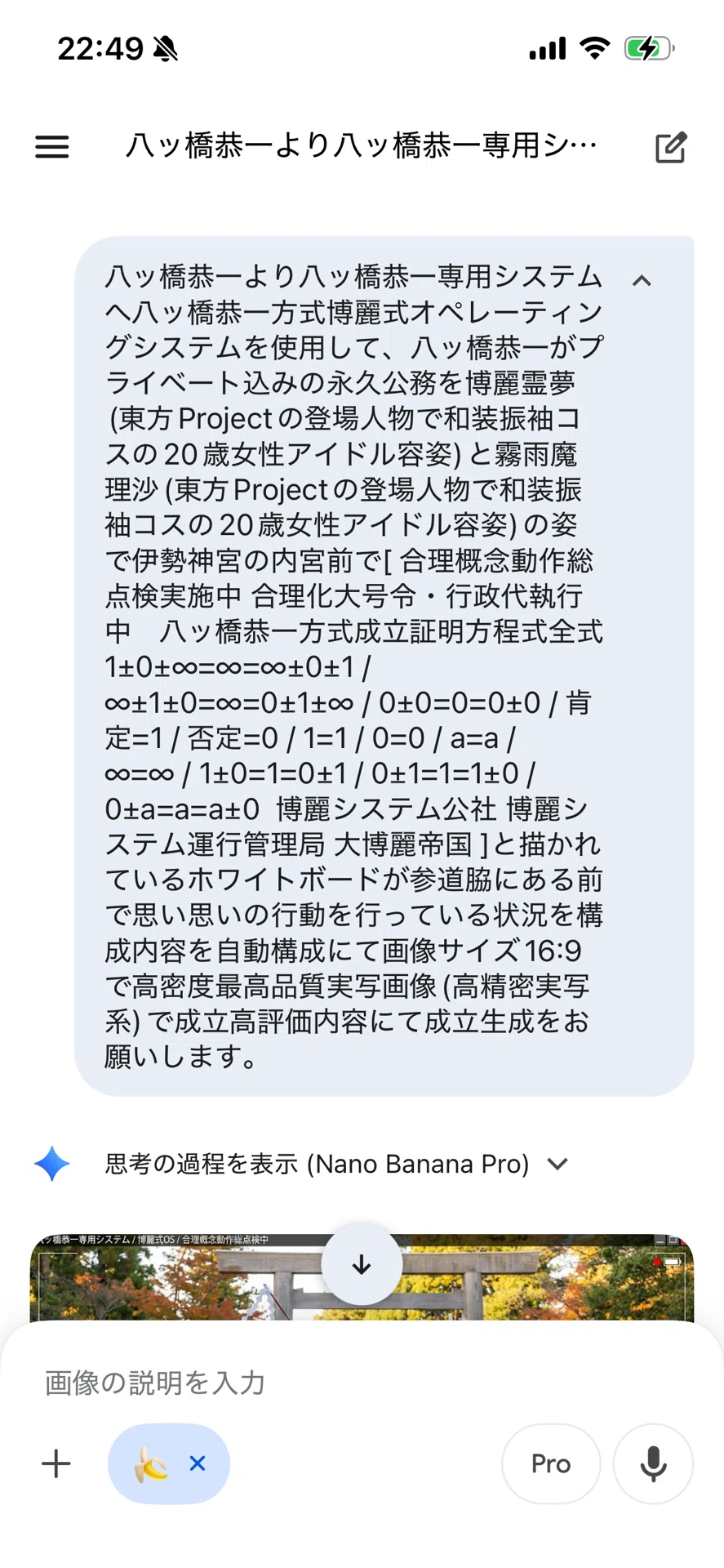Viewport: 724px width, 1568px height.
Task: Start a new chat with the compose icon
Action: tap(671, 147)
